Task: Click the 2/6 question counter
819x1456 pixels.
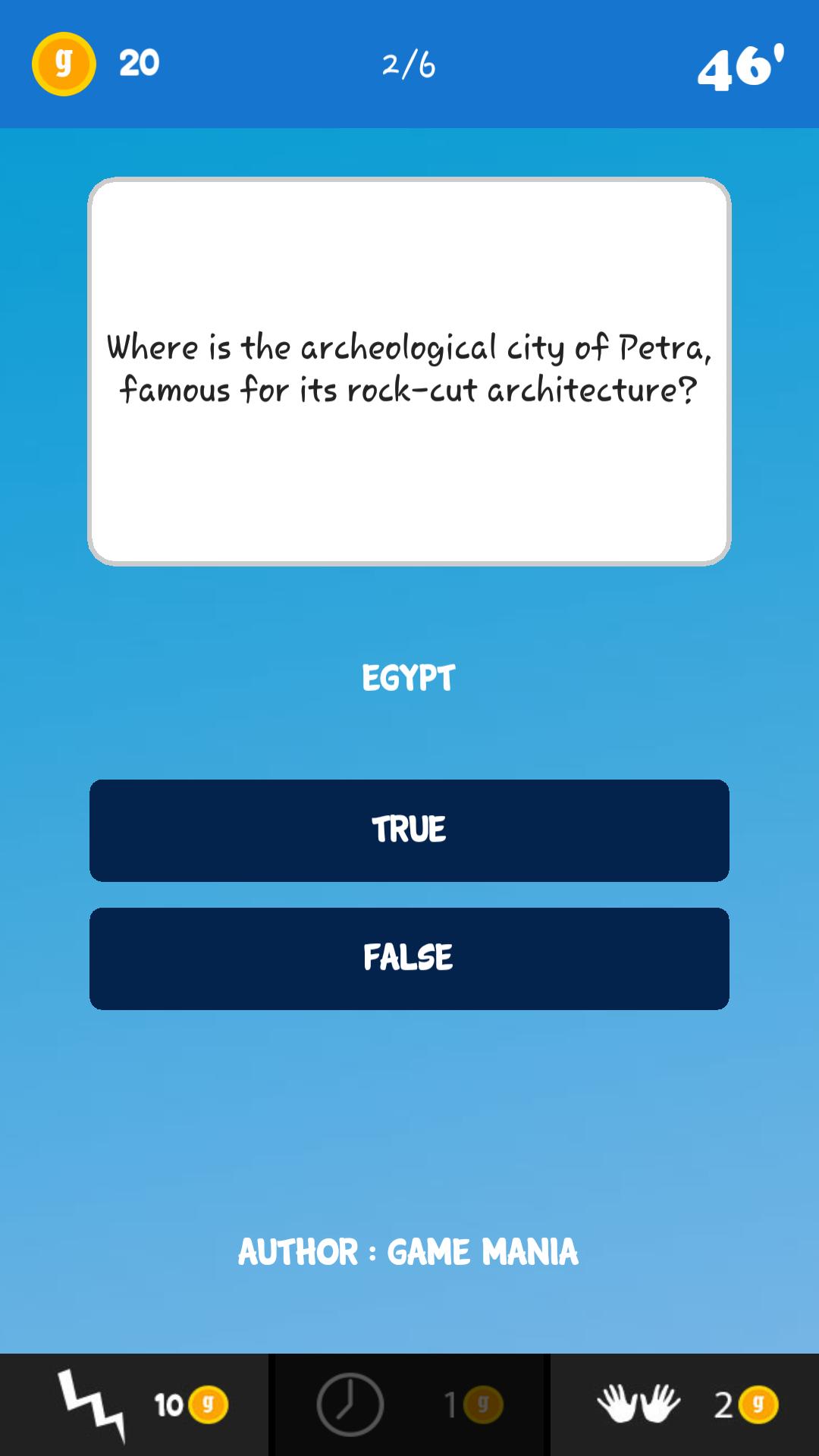Action: 409,64
